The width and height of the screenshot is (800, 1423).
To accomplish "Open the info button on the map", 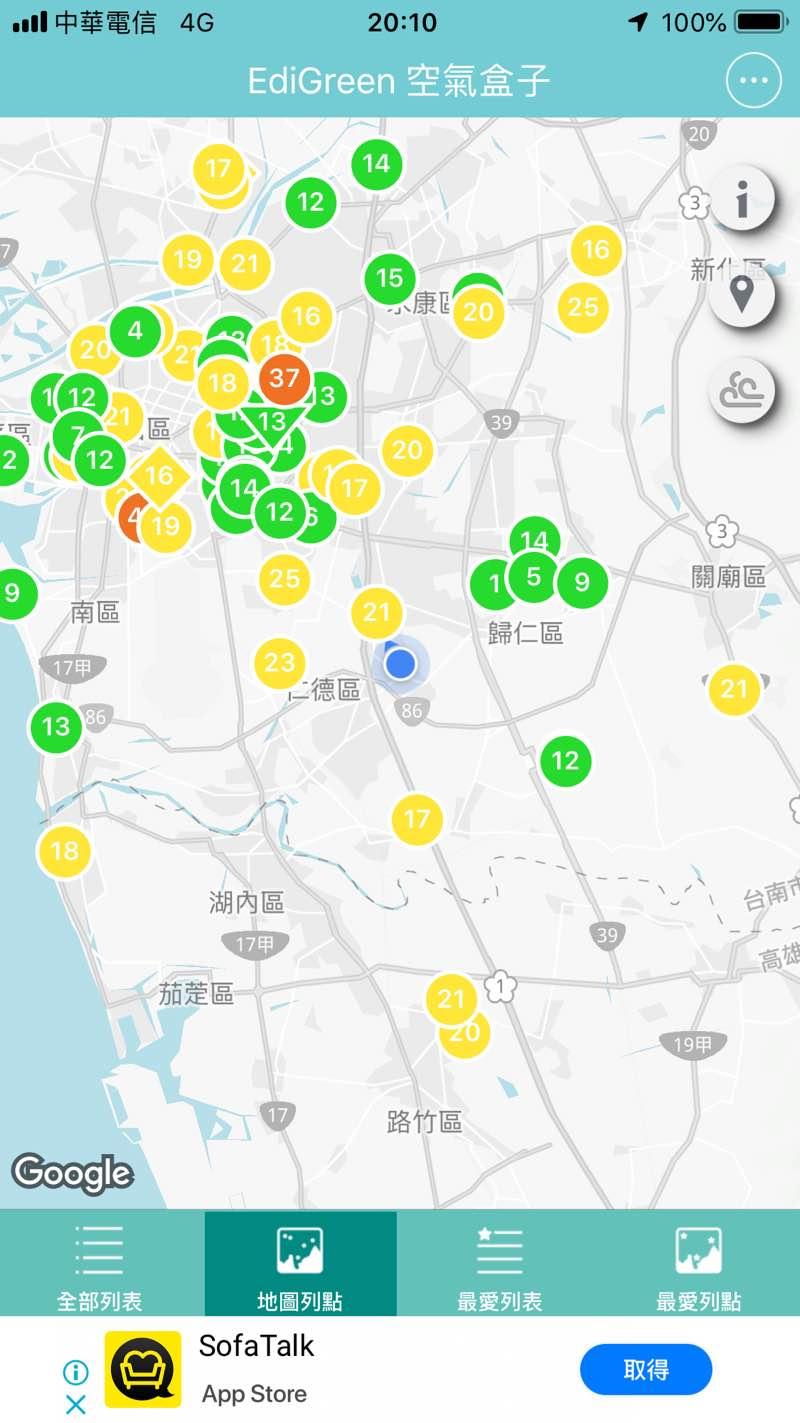I will click(741, 202).
